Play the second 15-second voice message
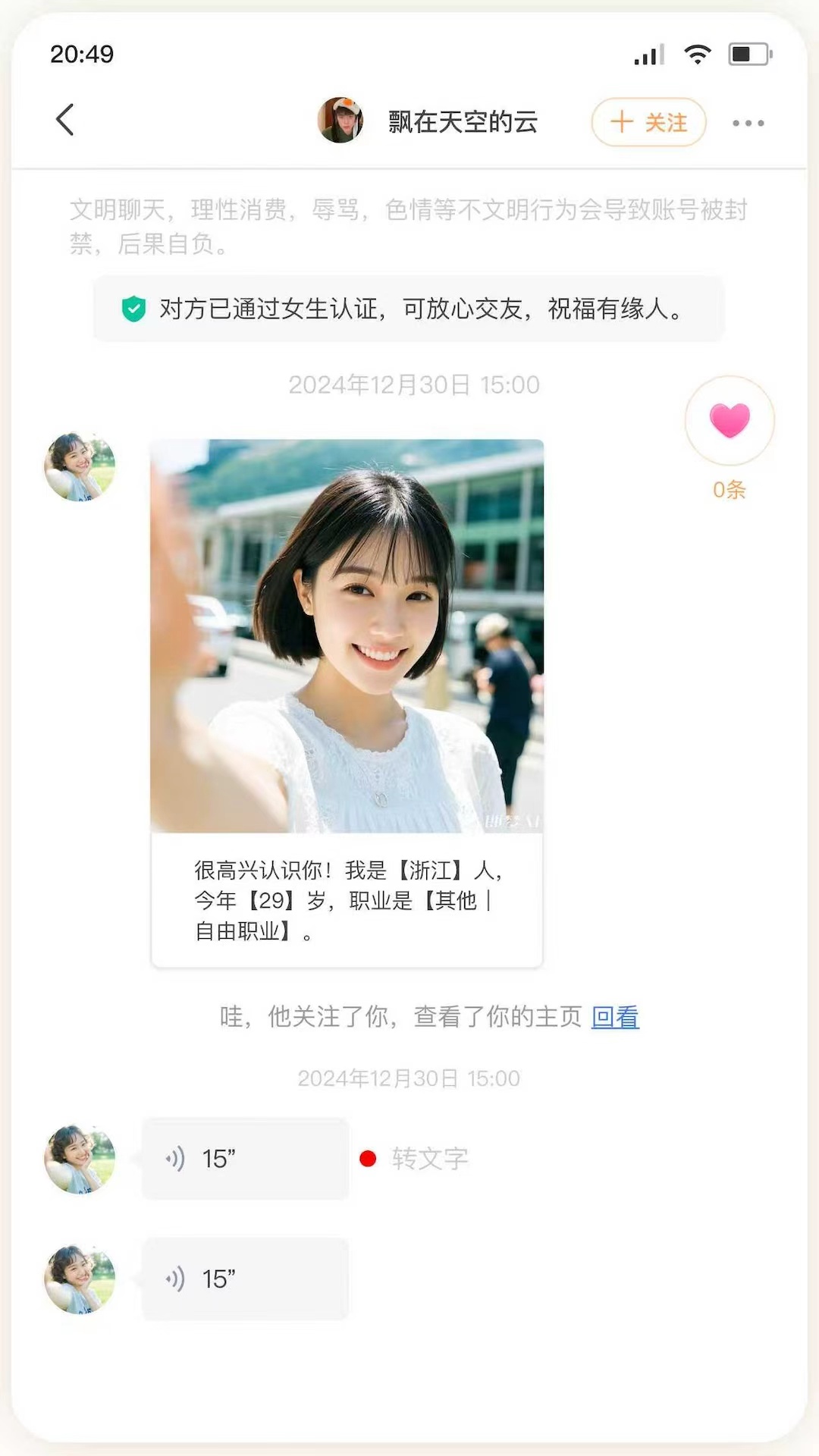Screen dimensions: 819x1456 [x=244, y=1279]
